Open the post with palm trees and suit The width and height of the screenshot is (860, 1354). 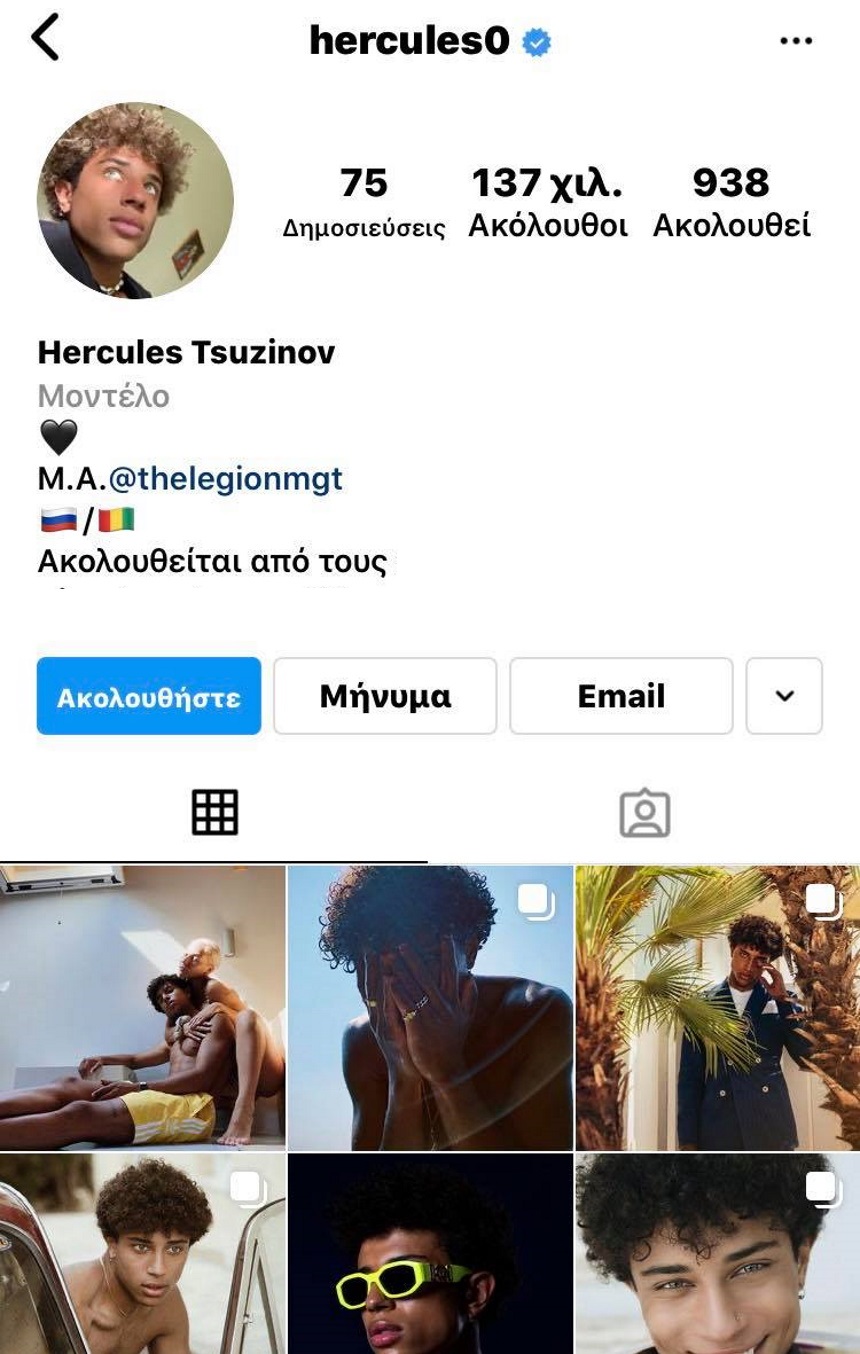coord(717,1008)
